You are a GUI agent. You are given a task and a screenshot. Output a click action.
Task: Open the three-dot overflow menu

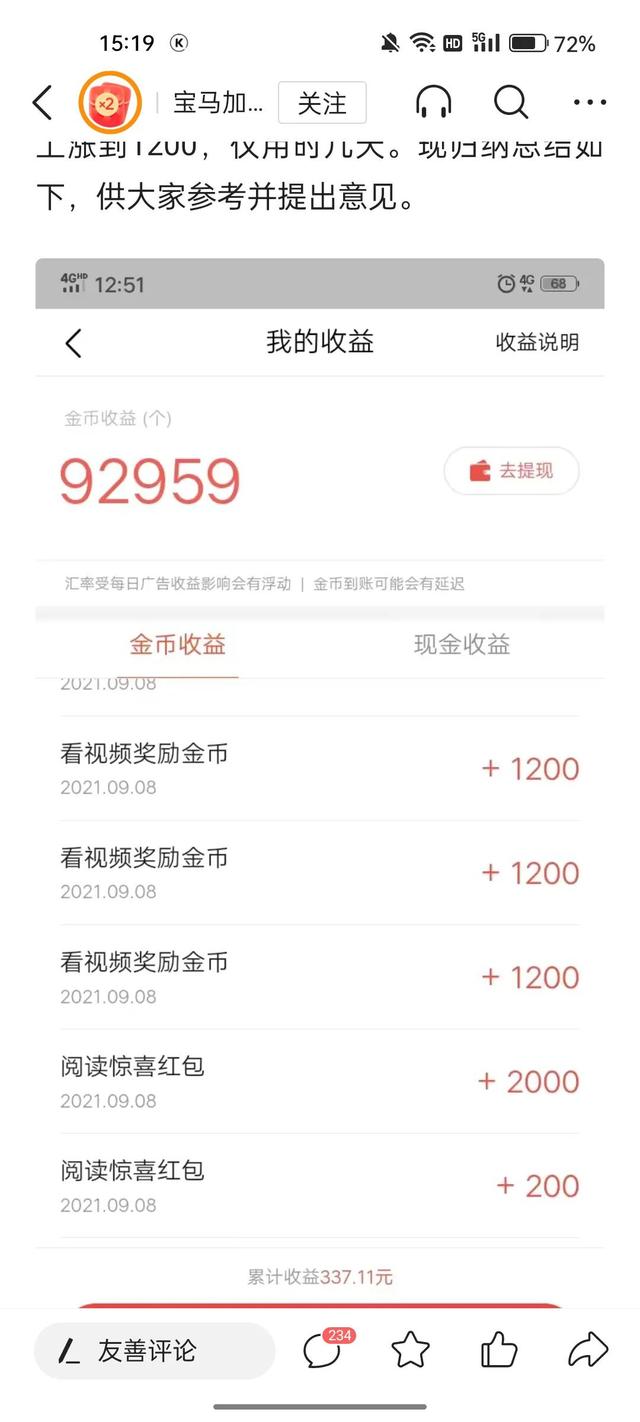(589, 102)
